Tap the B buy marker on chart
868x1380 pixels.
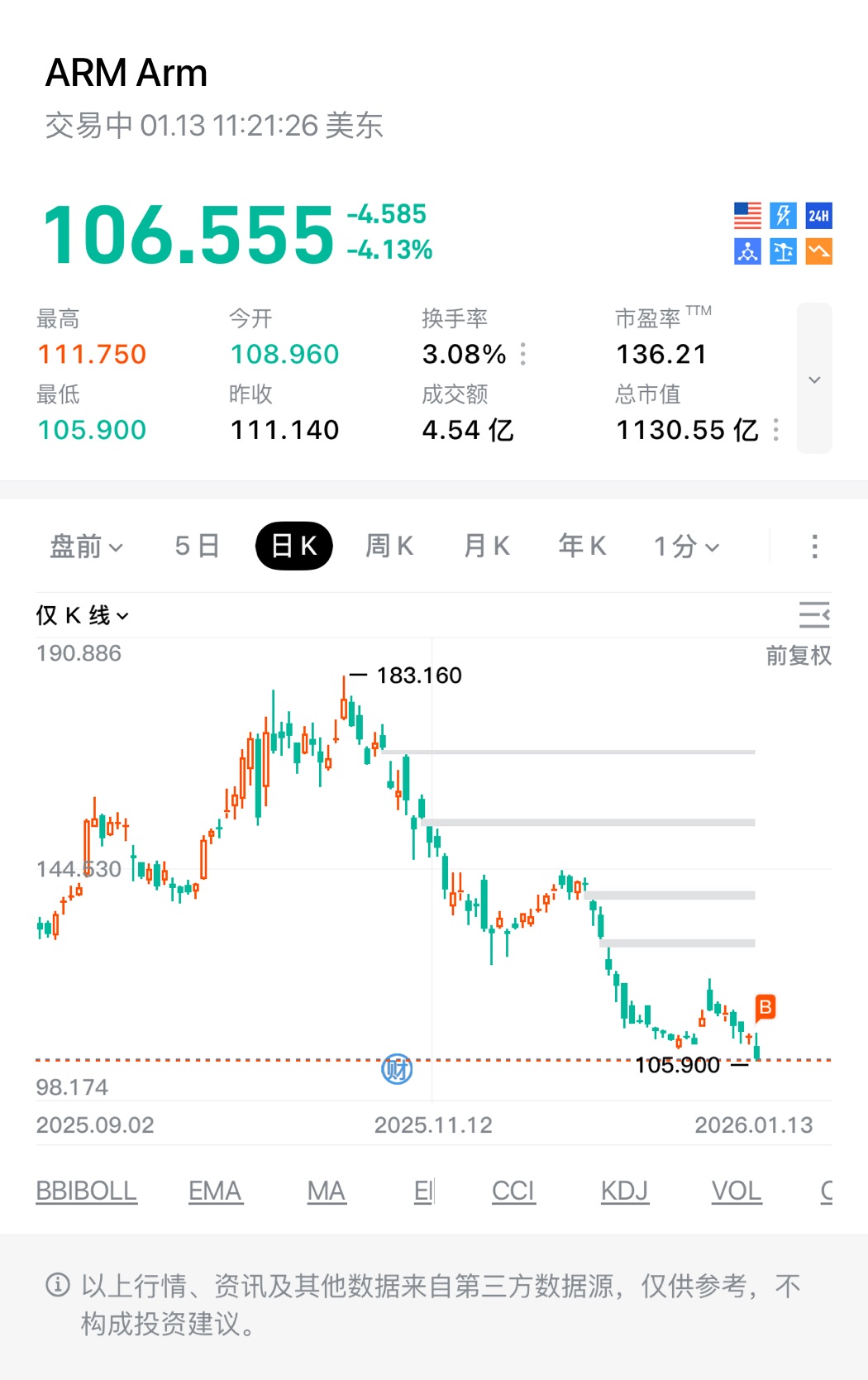point(765,1007)
